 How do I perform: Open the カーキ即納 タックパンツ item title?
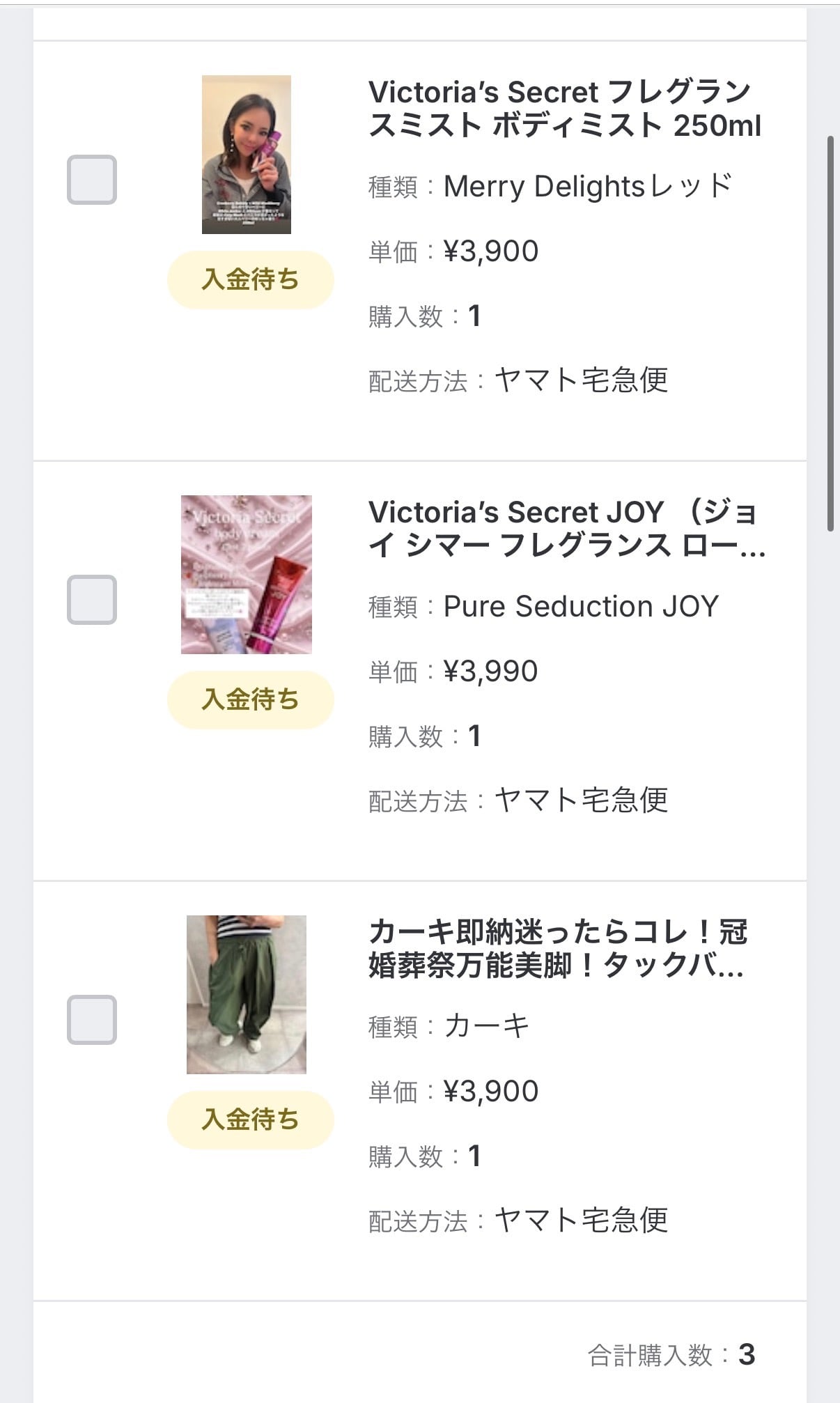click(557, 949)
